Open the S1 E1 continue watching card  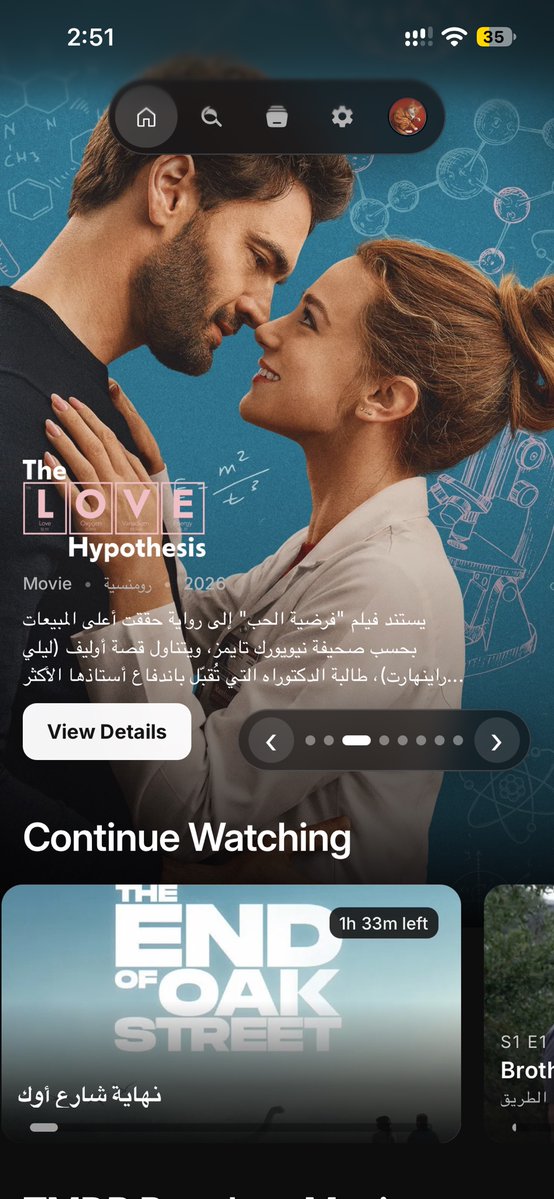tap(519, 1013)
